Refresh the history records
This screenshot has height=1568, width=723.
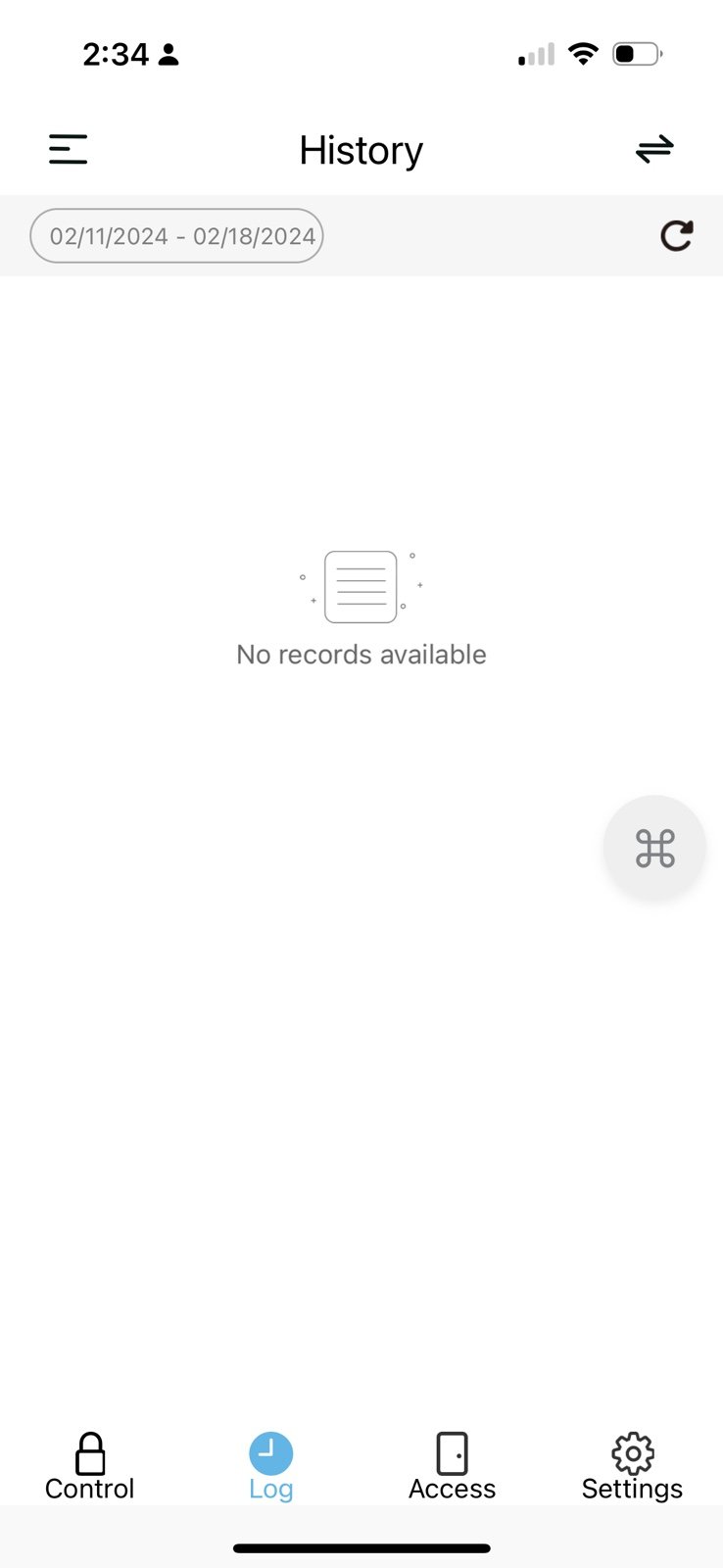[x=677, y=236]
